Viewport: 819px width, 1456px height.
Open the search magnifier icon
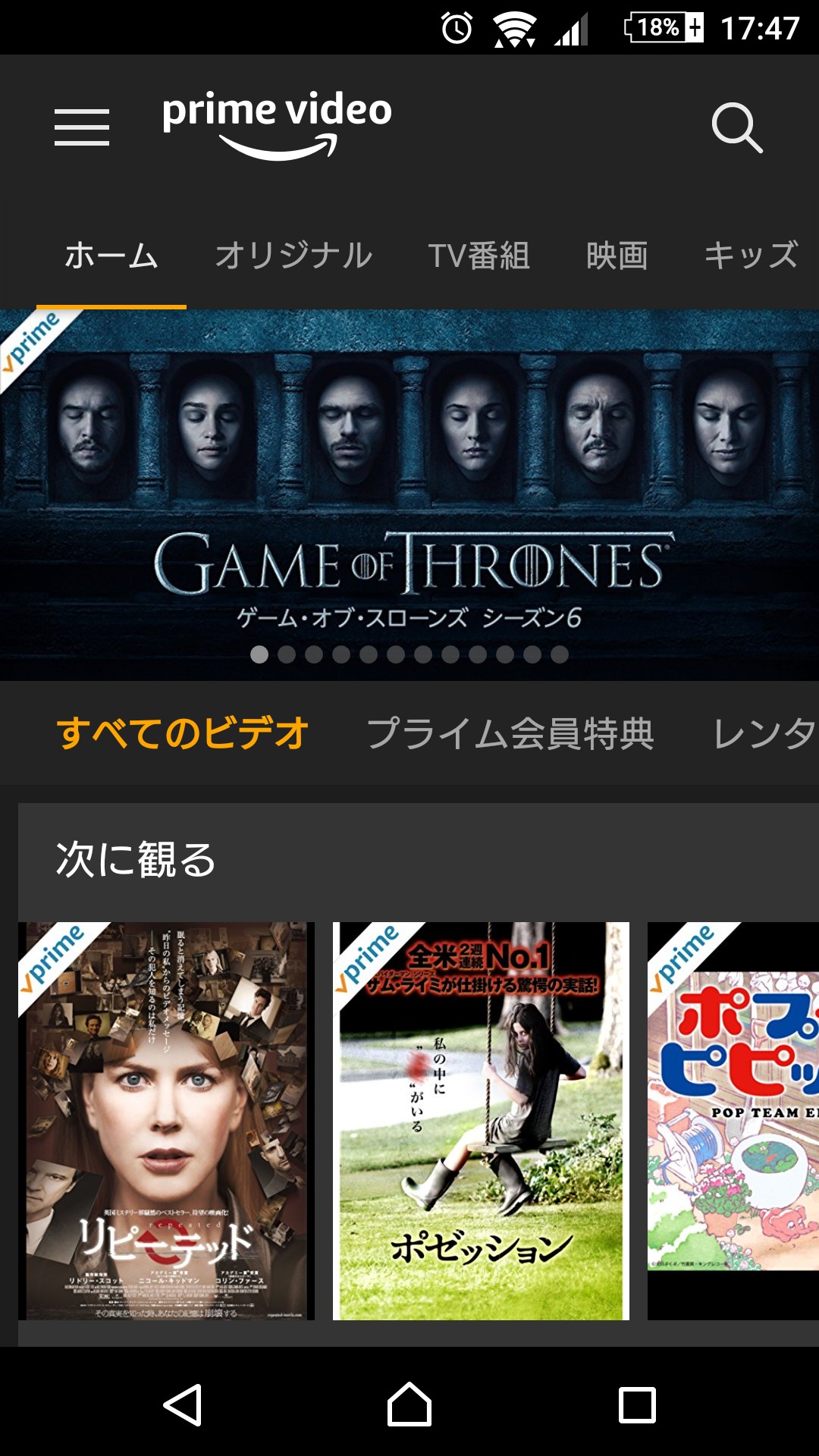coord(736,127)
